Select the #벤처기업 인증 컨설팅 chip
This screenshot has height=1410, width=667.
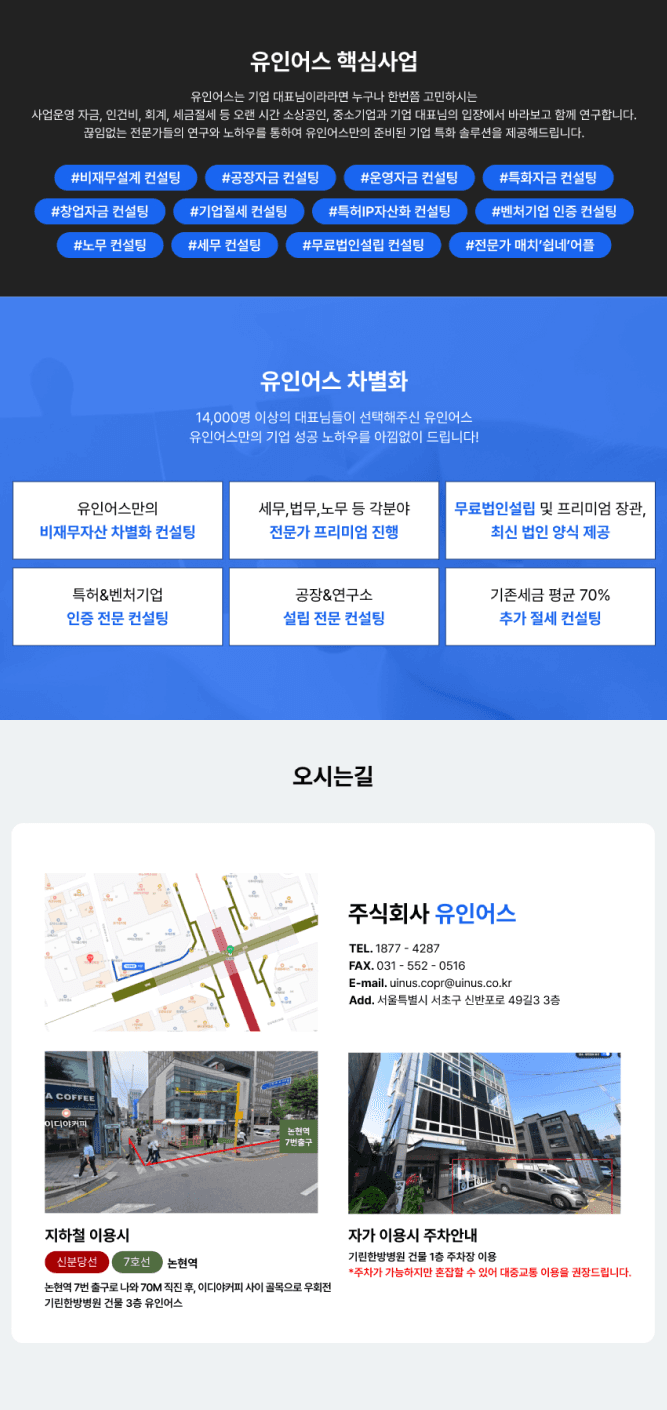[x=554, y=211]
